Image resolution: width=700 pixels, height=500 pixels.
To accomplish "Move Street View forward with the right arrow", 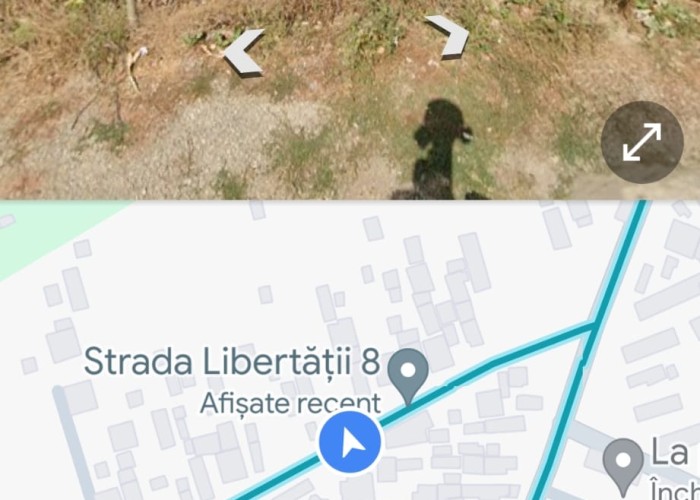I will click(x=449, y=38).
